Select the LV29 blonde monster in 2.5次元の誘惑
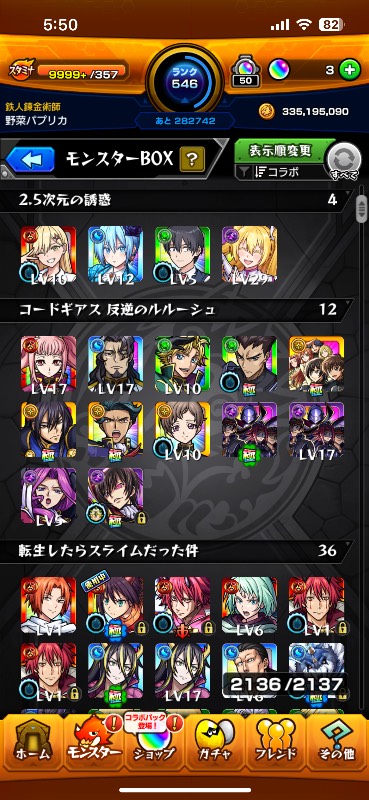Image resolution: width=369 pixels, height=800 pixels. click(x=249, y=255)
